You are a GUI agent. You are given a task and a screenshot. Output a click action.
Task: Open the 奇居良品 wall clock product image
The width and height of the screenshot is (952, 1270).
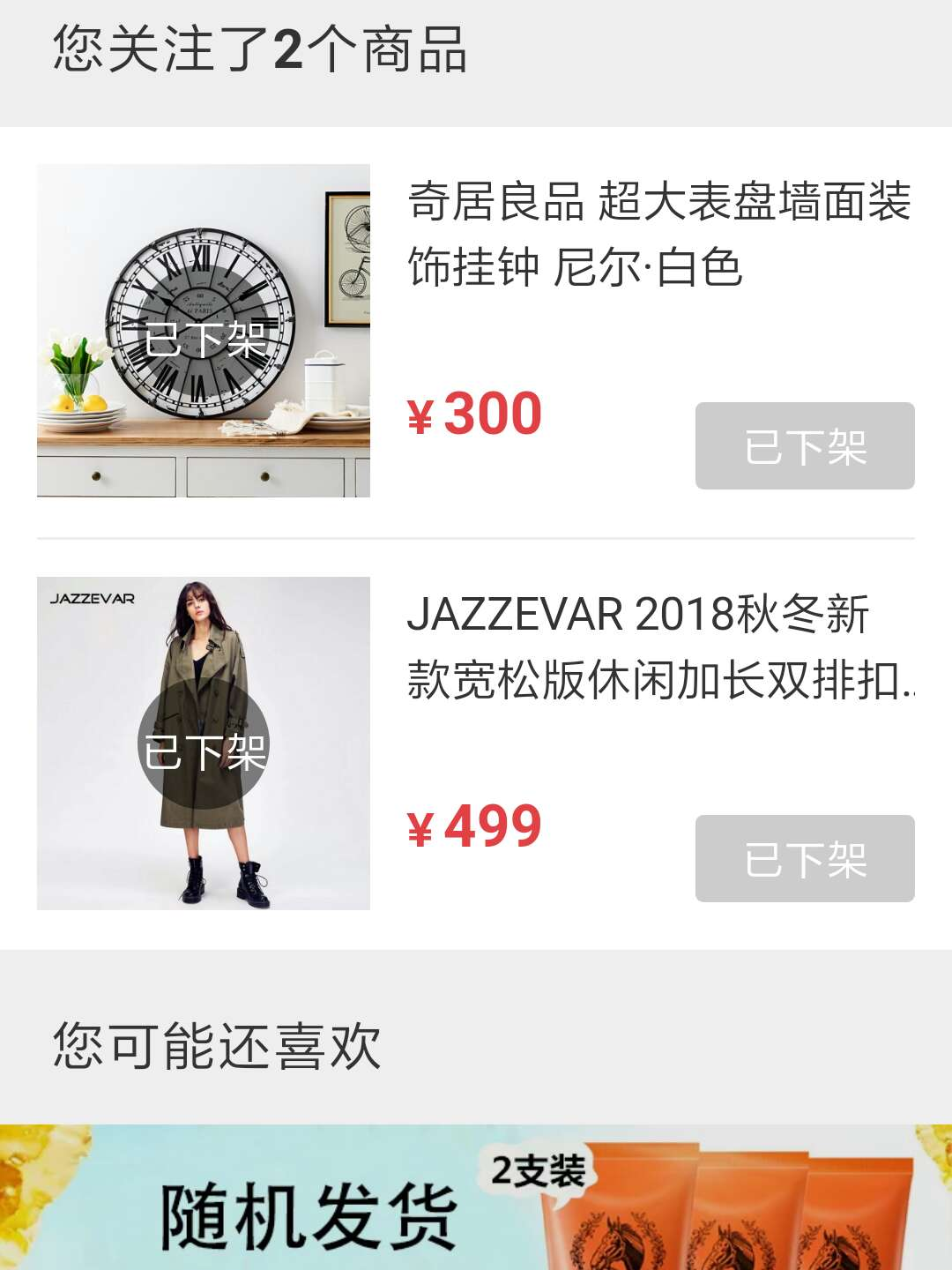coord(203,331)
